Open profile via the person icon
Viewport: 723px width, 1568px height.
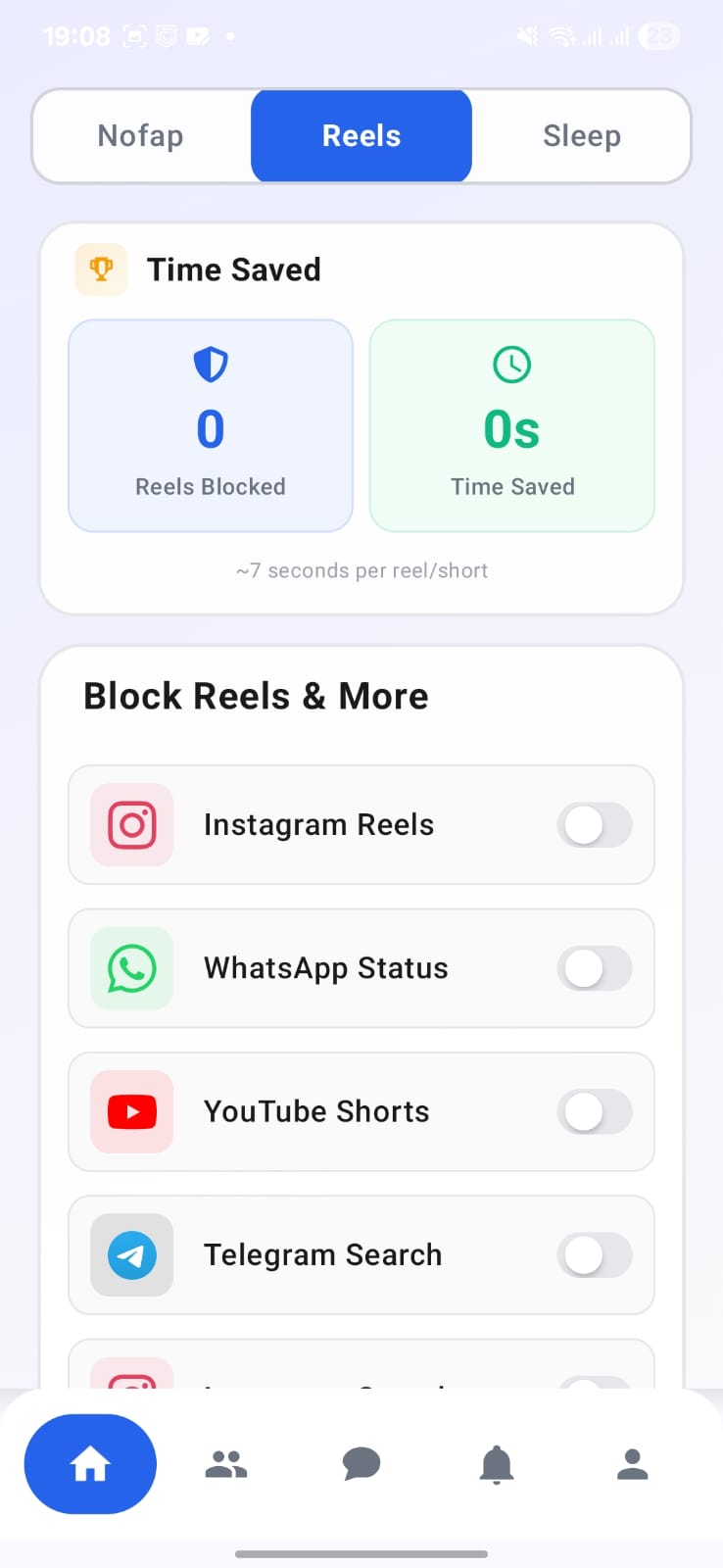[632, 1463]
